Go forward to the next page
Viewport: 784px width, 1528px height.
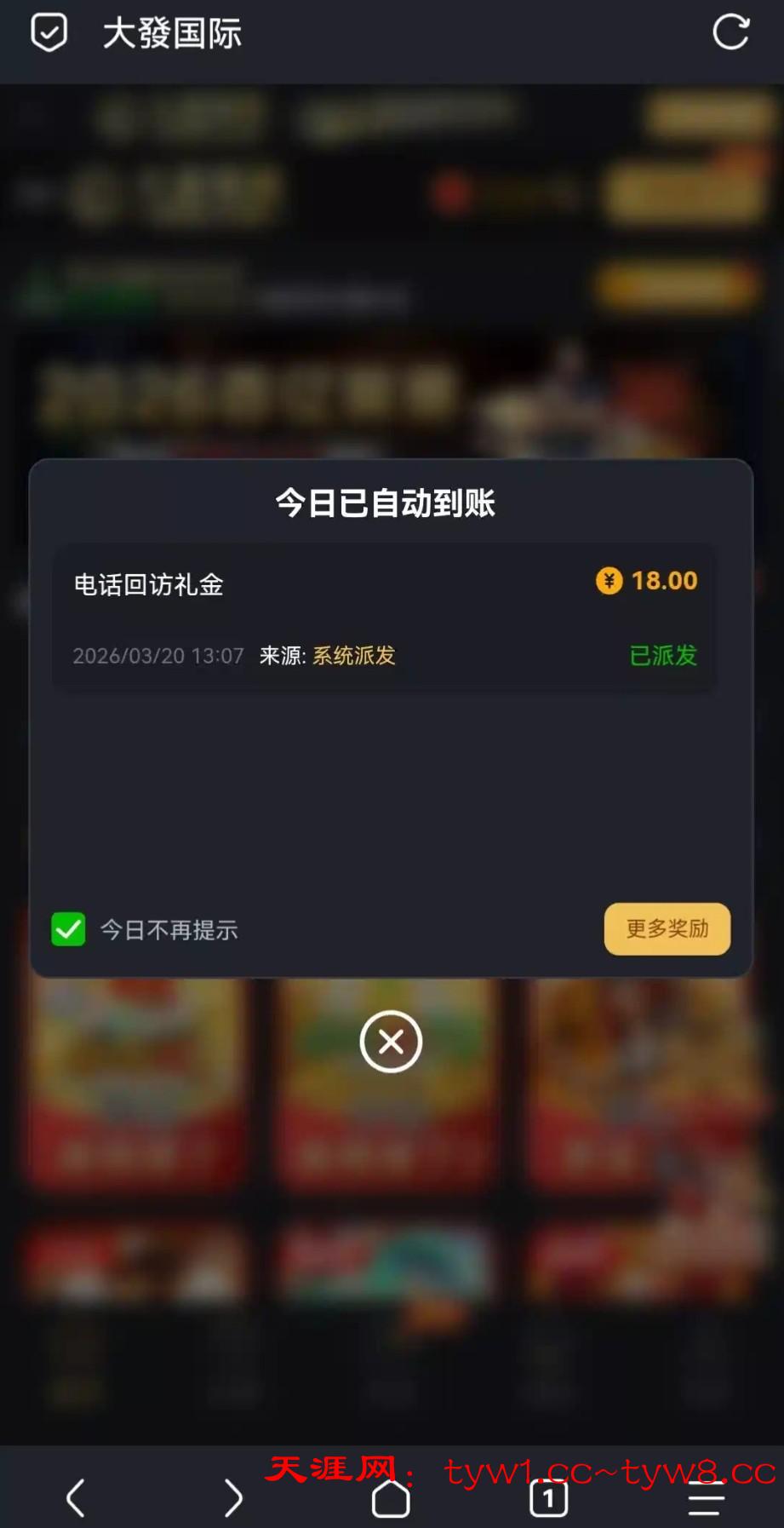coord(233,1497)
